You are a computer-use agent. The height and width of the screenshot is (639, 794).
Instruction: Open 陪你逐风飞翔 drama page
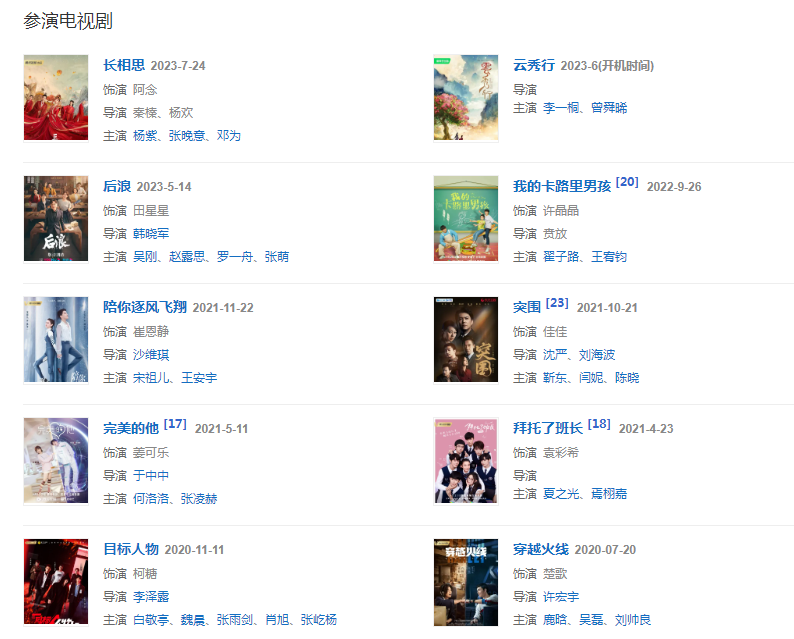point(145,308)
